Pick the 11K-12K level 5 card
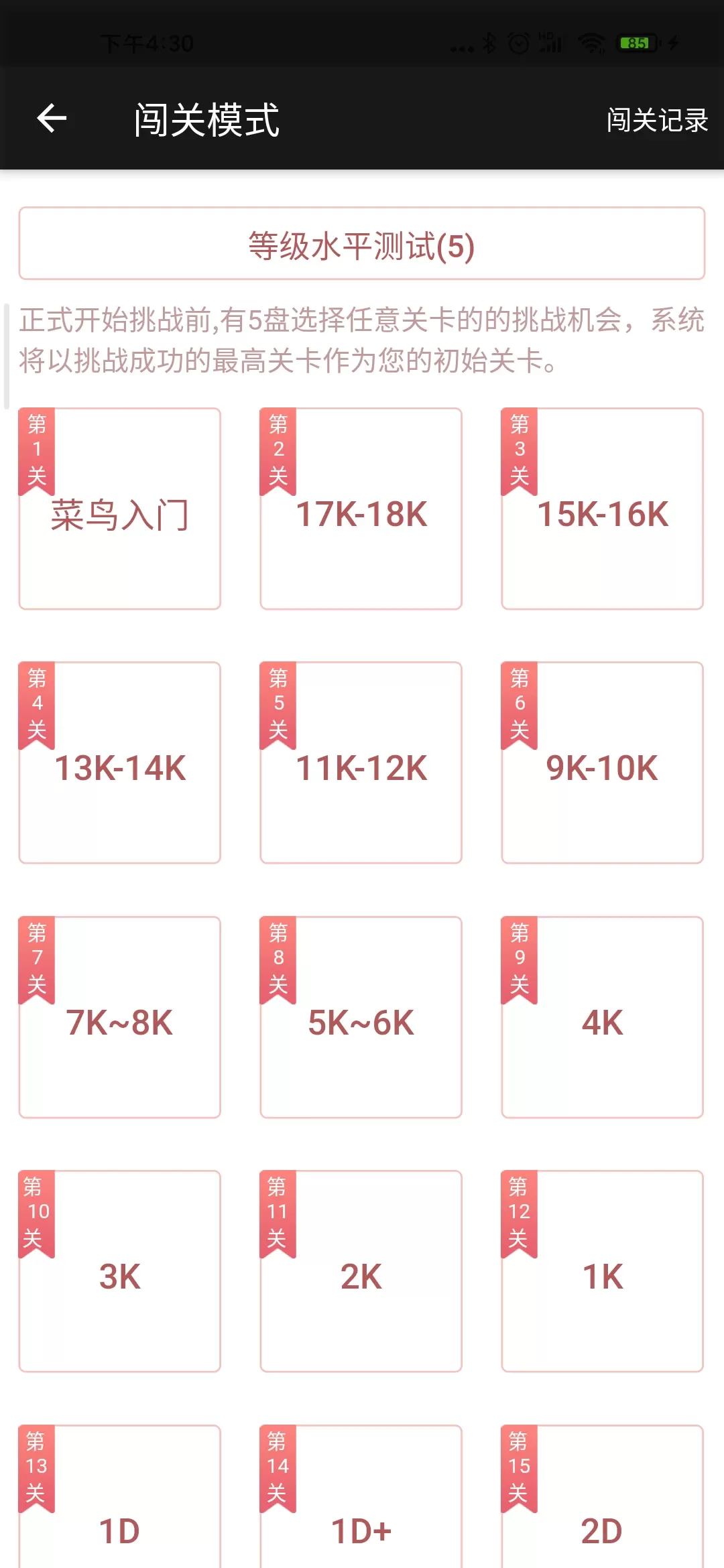The height and width of the screenshot is (1568, 724). click(x=361, y=763)
